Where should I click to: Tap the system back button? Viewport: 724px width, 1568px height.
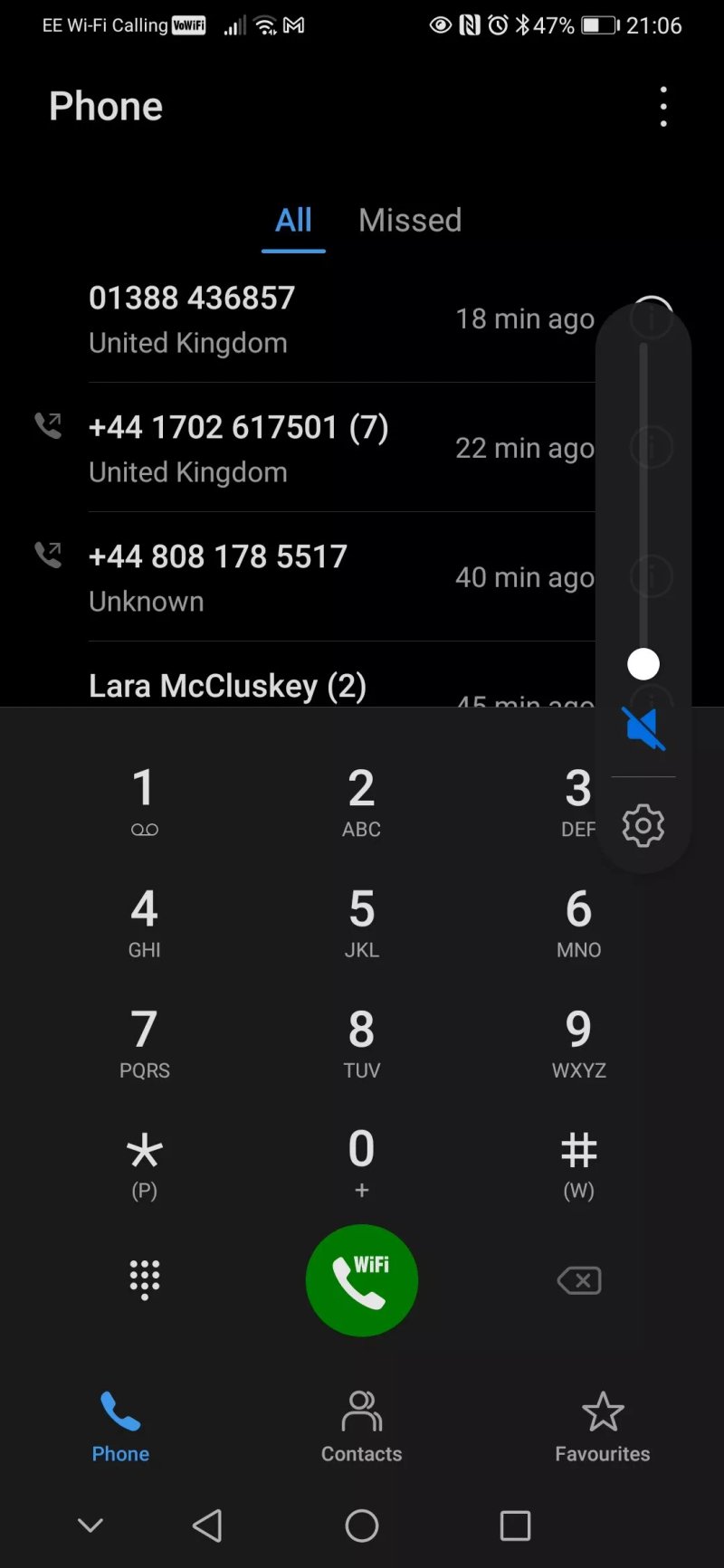tap(207, 1525)
